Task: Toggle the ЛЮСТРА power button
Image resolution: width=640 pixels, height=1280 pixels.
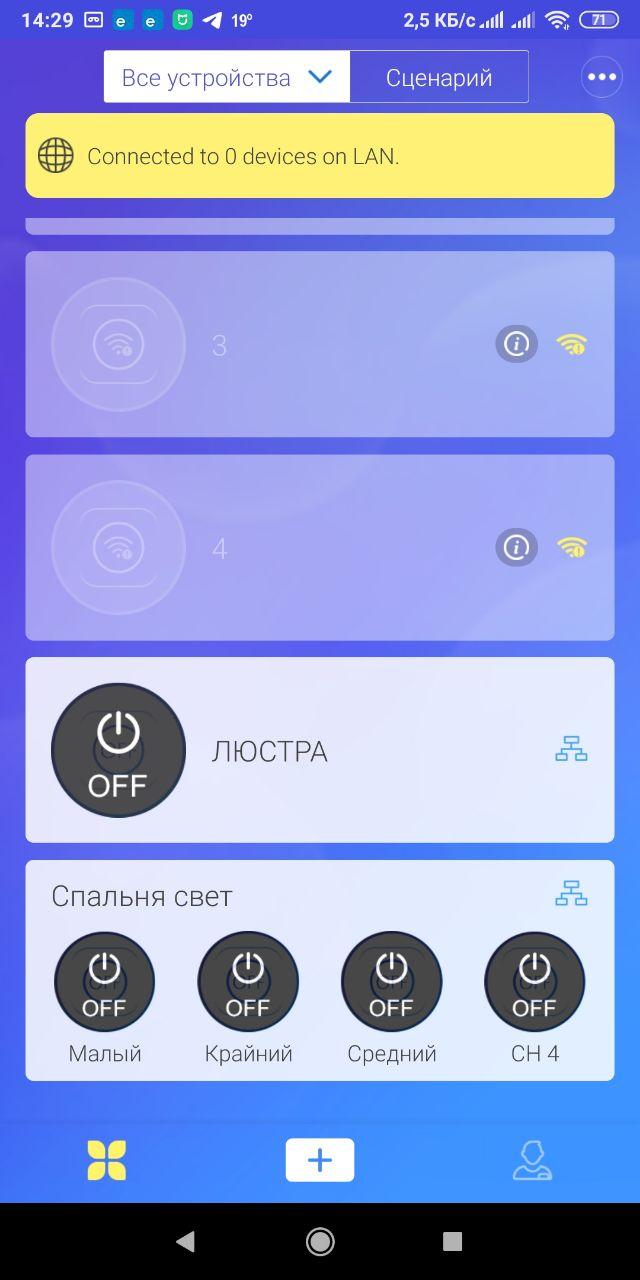Action: coord(118,750)
